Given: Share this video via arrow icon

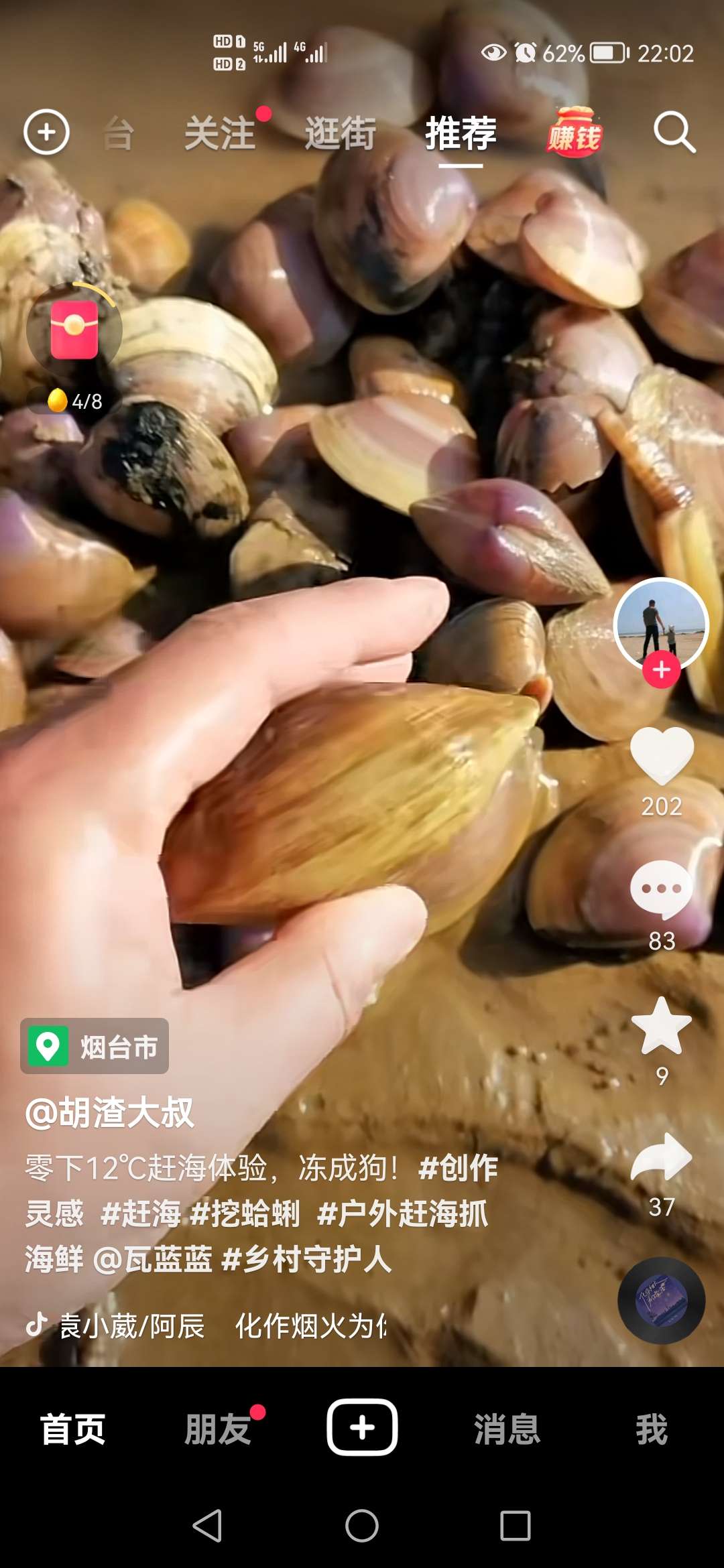Looking at the screenshot, I should tap(662, 1157).
